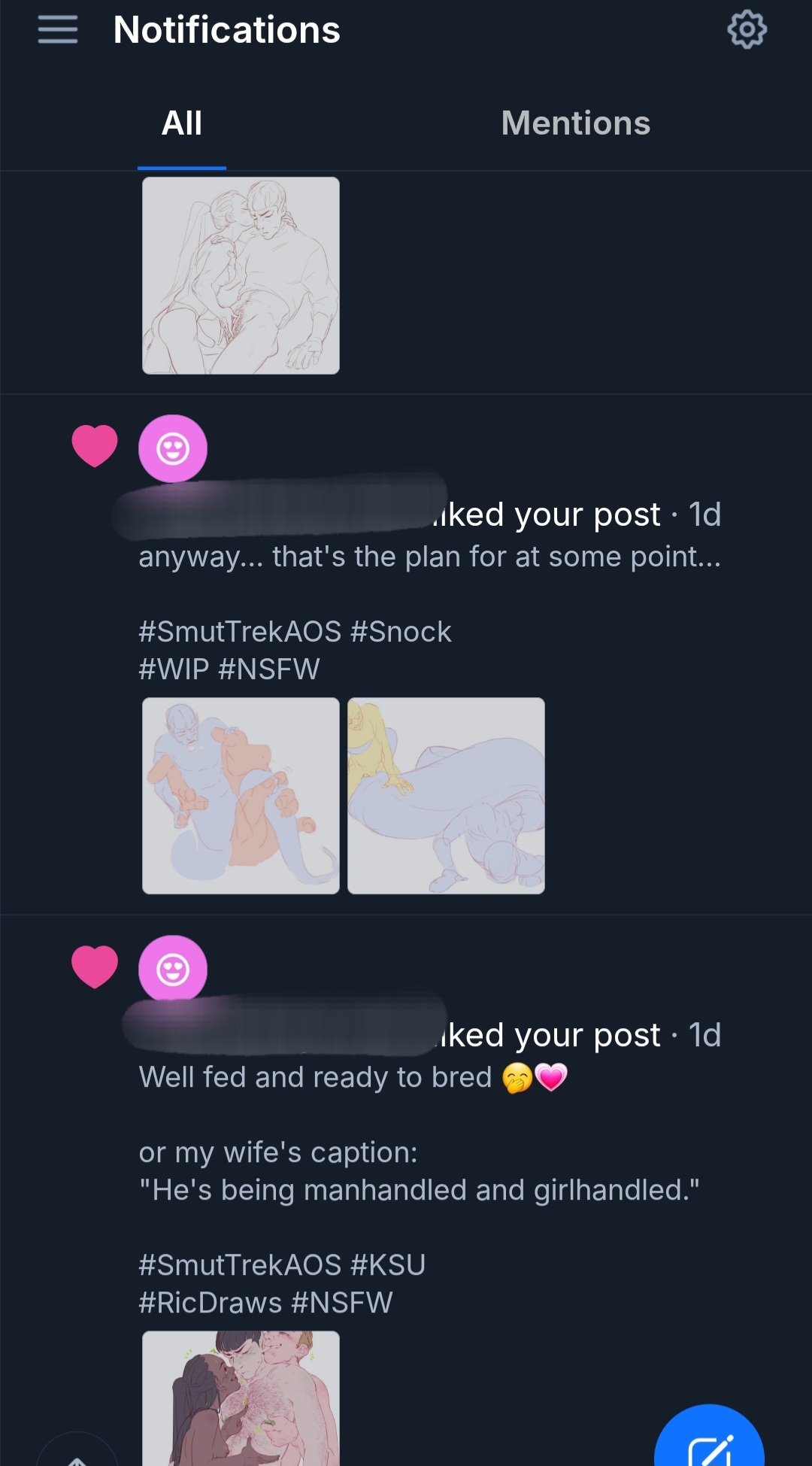Image resolution: width=812 pixels, height=1466 pixels.
Task: Open the 'anyway... that's the plan' notification
Action: coord(429,557)
